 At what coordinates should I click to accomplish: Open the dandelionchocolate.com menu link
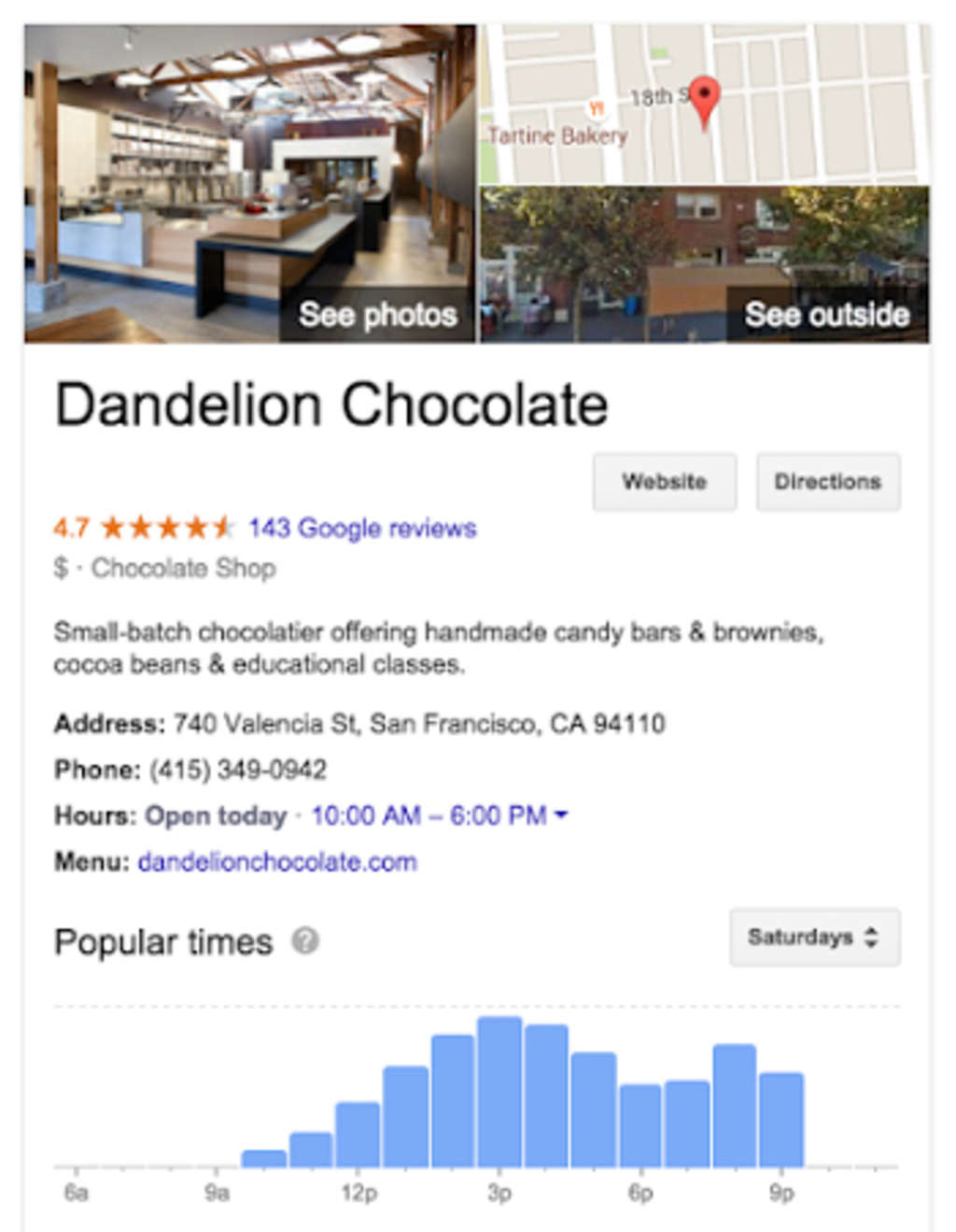[x=277, y=862]
